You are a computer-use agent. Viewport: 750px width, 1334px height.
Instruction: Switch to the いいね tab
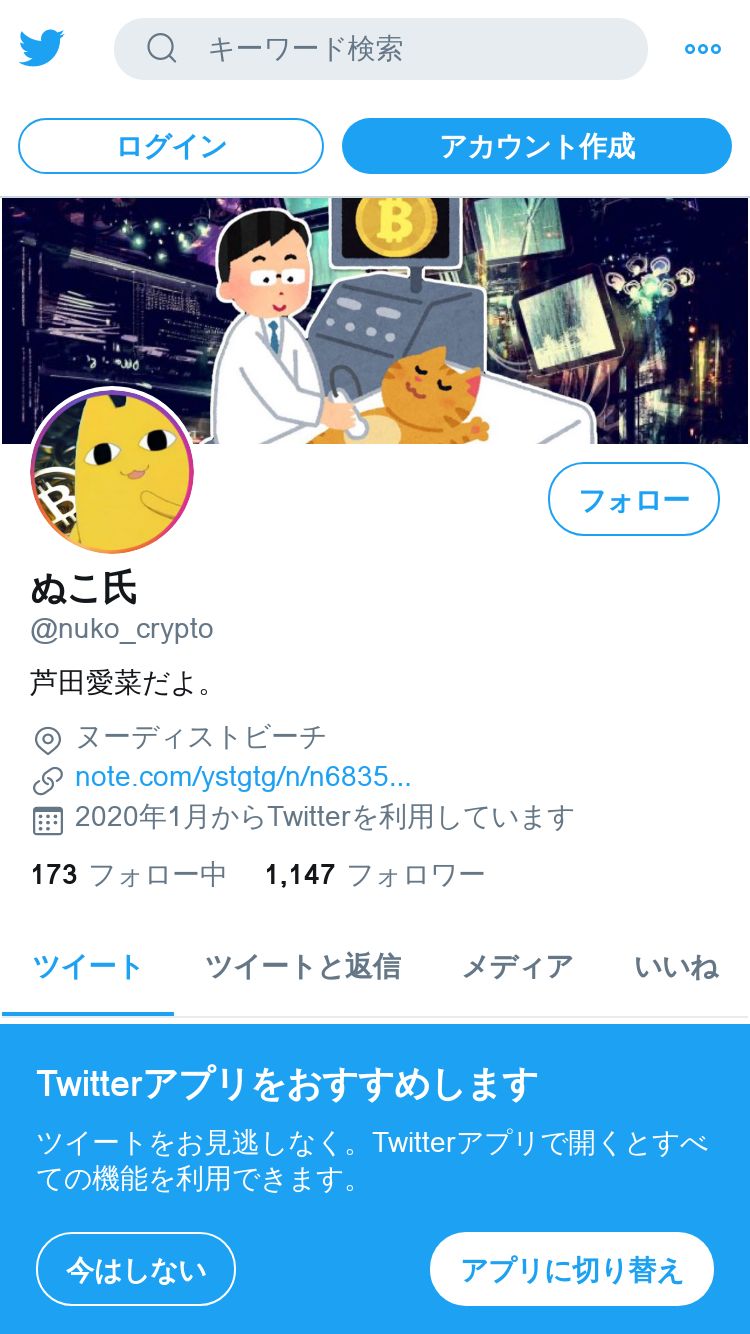click(x=676, y=967)
